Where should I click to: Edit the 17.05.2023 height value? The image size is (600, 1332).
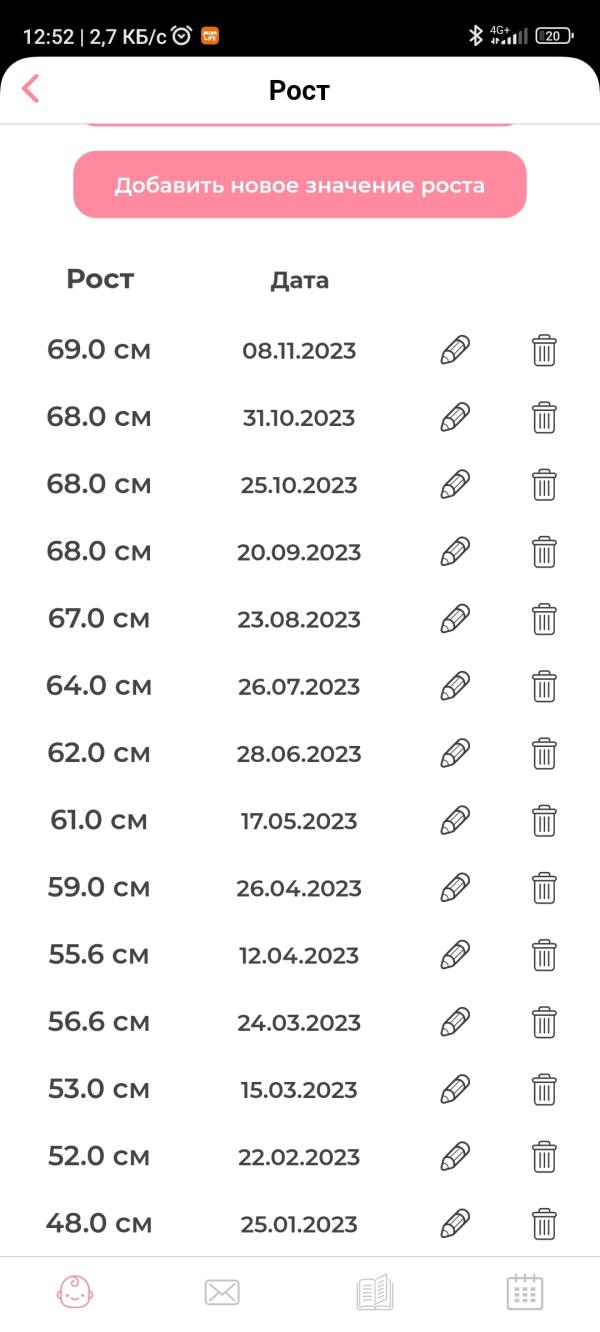click(455, 821)
